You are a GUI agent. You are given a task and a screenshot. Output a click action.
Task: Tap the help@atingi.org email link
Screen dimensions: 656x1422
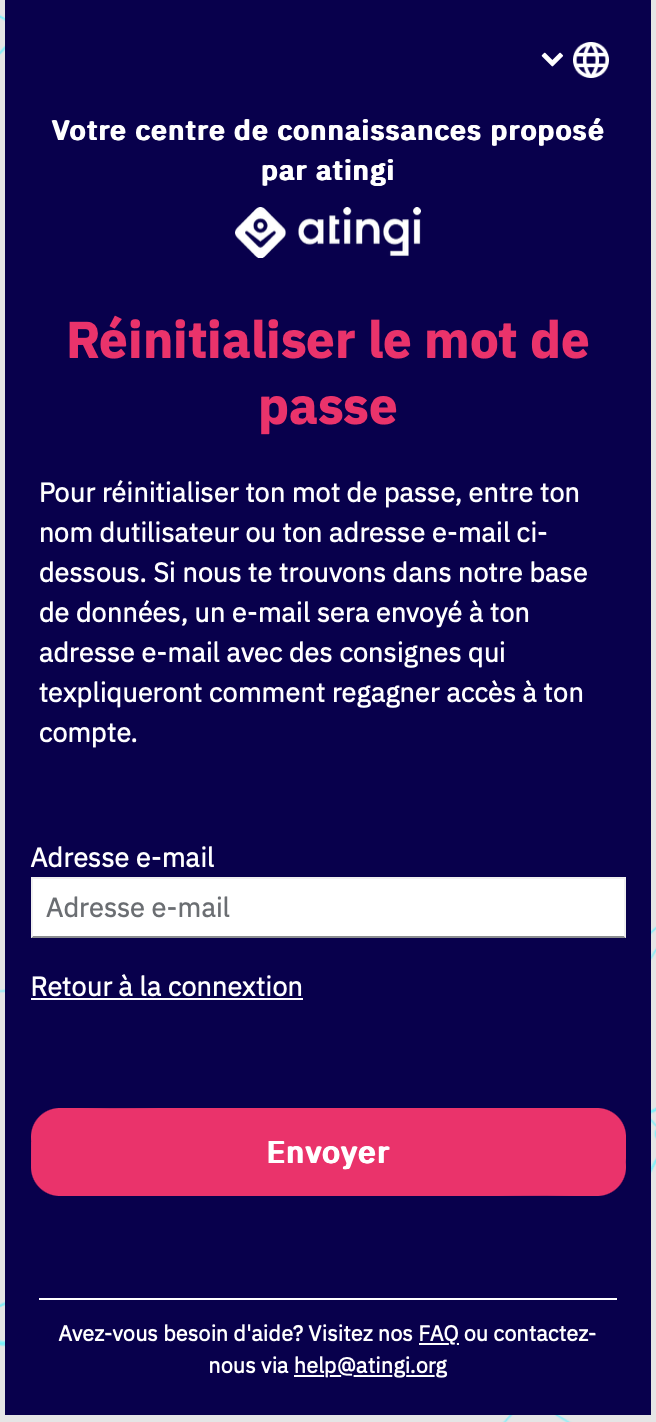[x=370, y=1365]
